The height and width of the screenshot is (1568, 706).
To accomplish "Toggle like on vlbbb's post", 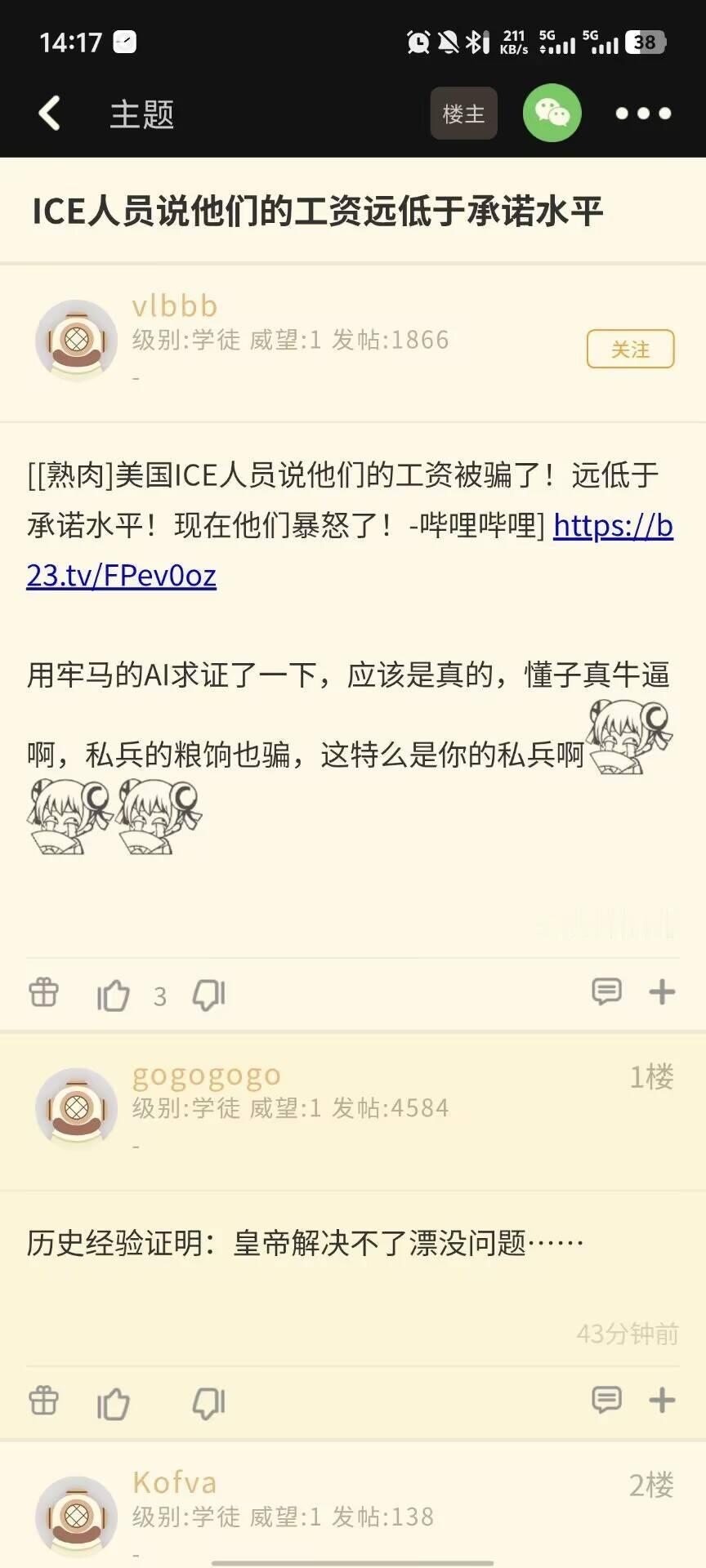I will tap(114, 992).
